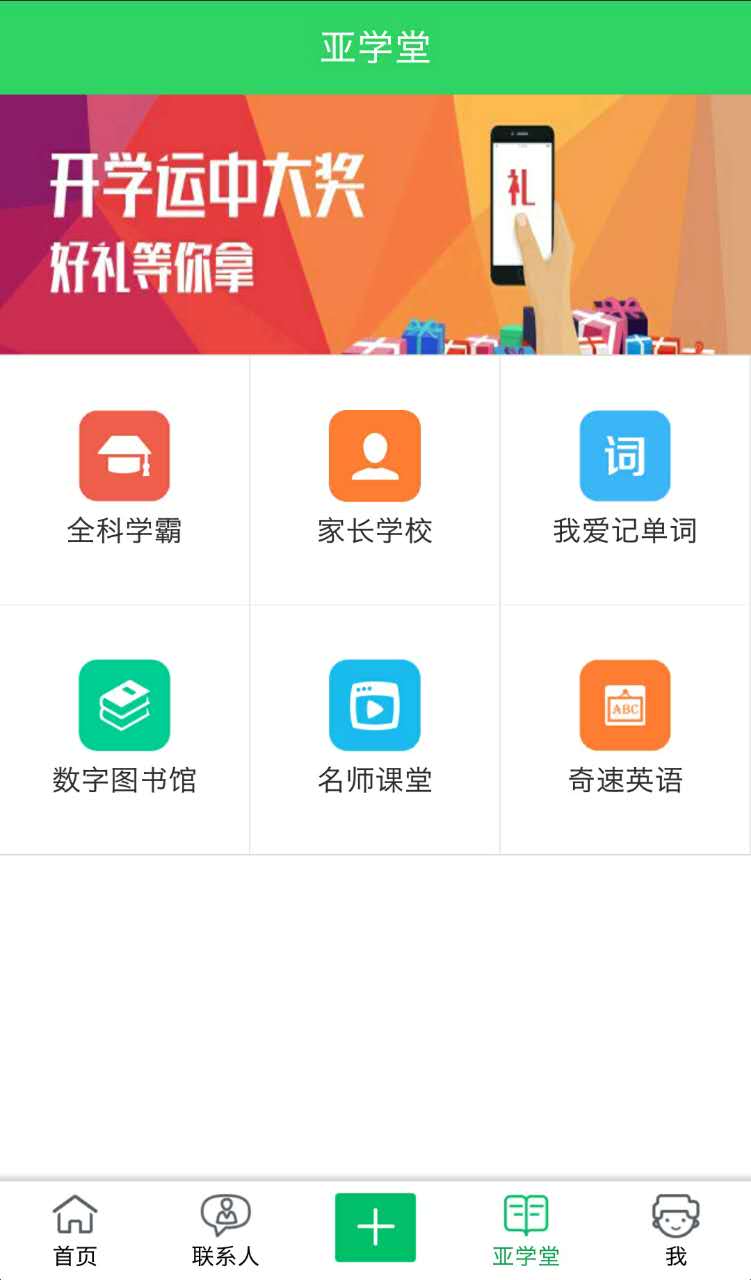Select the 亚学堂 tab
The image size is (751, 1280).
point(526,1230)
